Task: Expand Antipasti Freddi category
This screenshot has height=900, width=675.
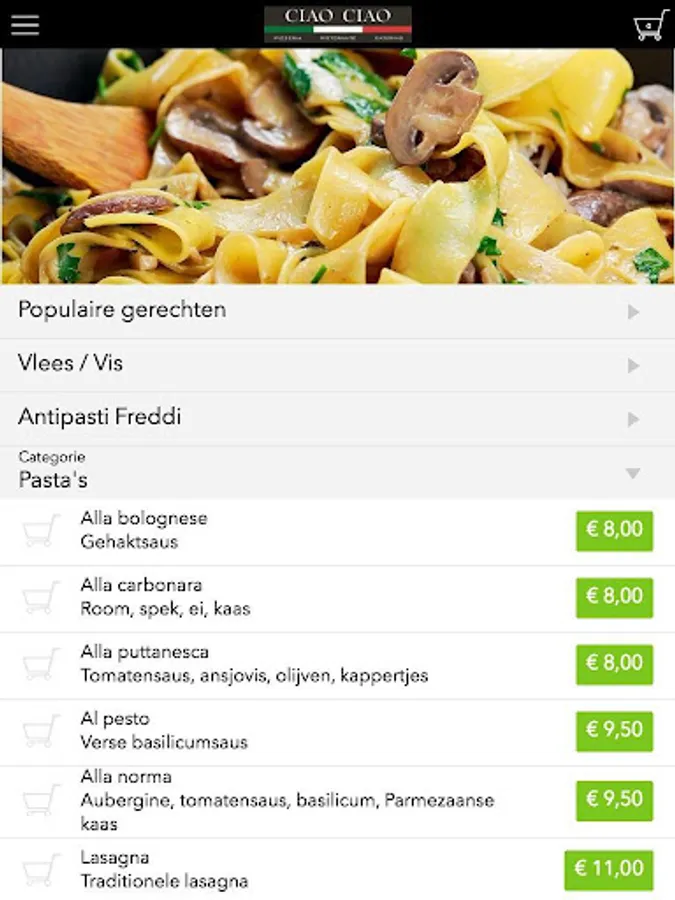Action: pyautogui.click(x=337, y=418)
